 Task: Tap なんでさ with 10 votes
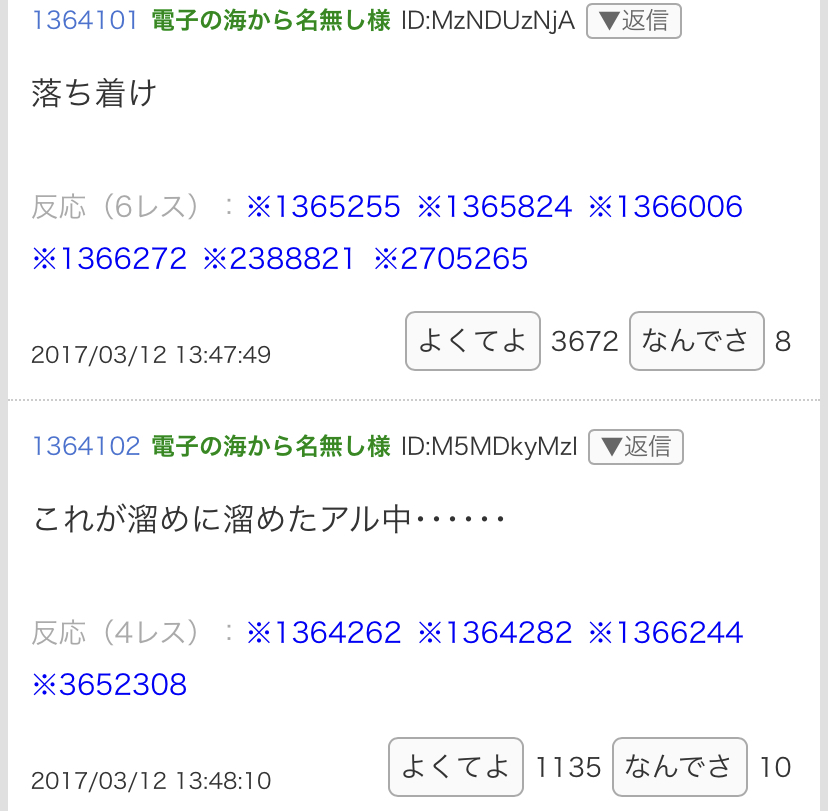[680, 768]
